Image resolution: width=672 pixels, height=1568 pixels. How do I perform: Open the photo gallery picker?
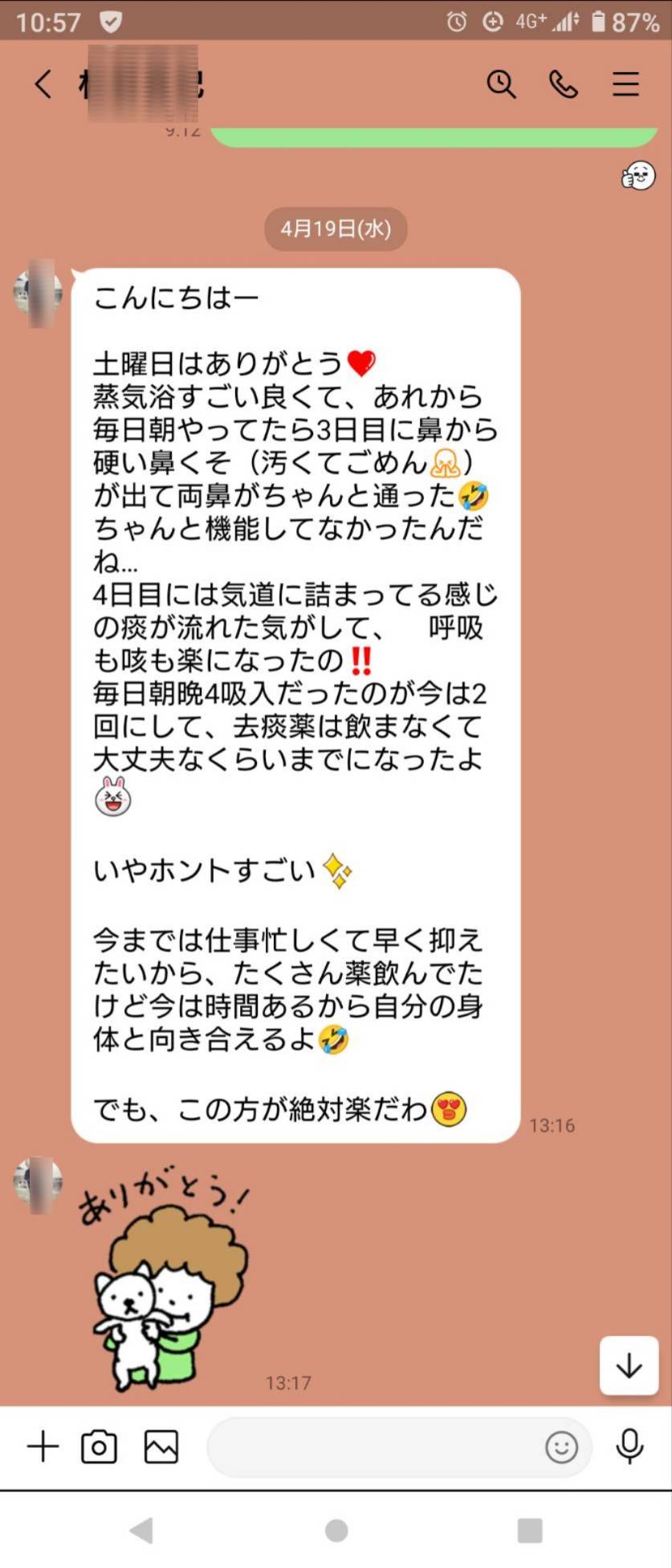[161, 1447]
